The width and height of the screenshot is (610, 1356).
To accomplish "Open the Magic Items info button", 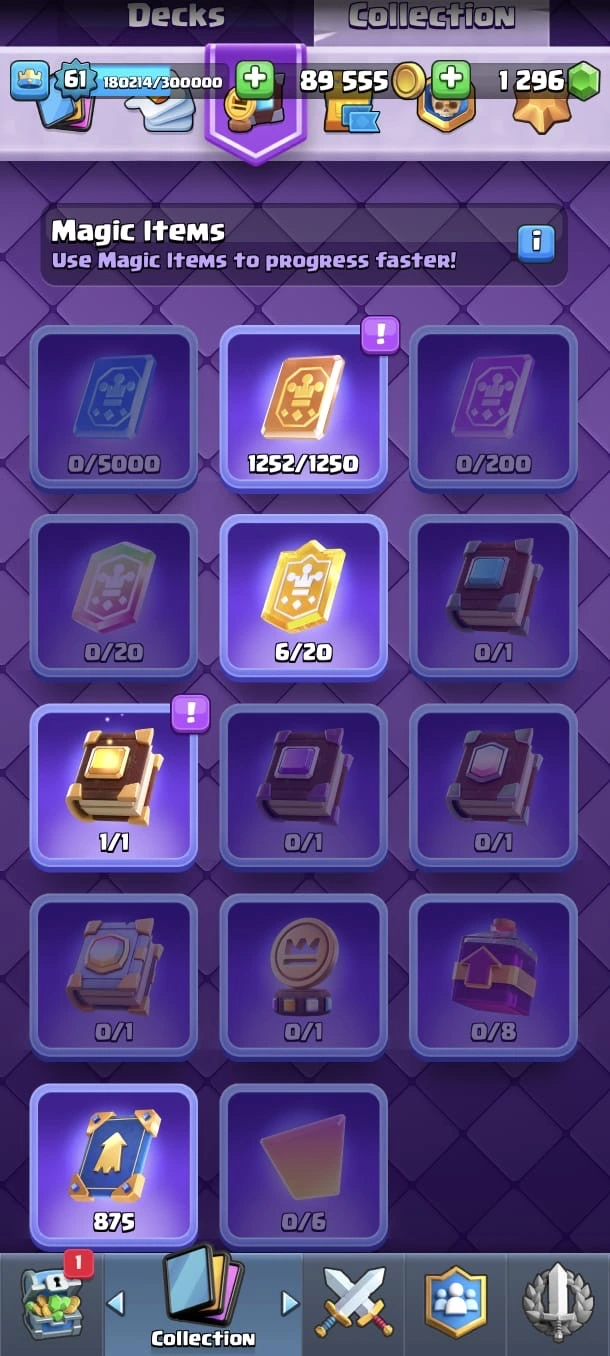I will (536, 242).
